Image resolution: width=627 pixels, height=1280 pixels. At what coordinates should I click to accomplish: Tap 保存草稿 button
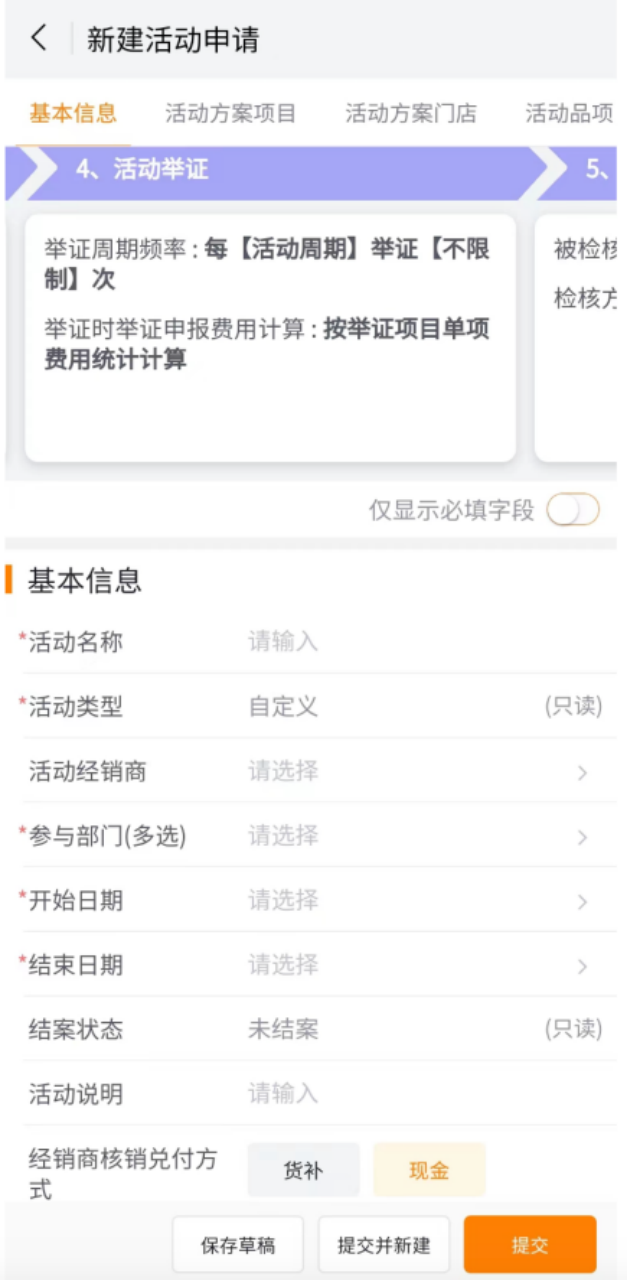click(238, 1245)
